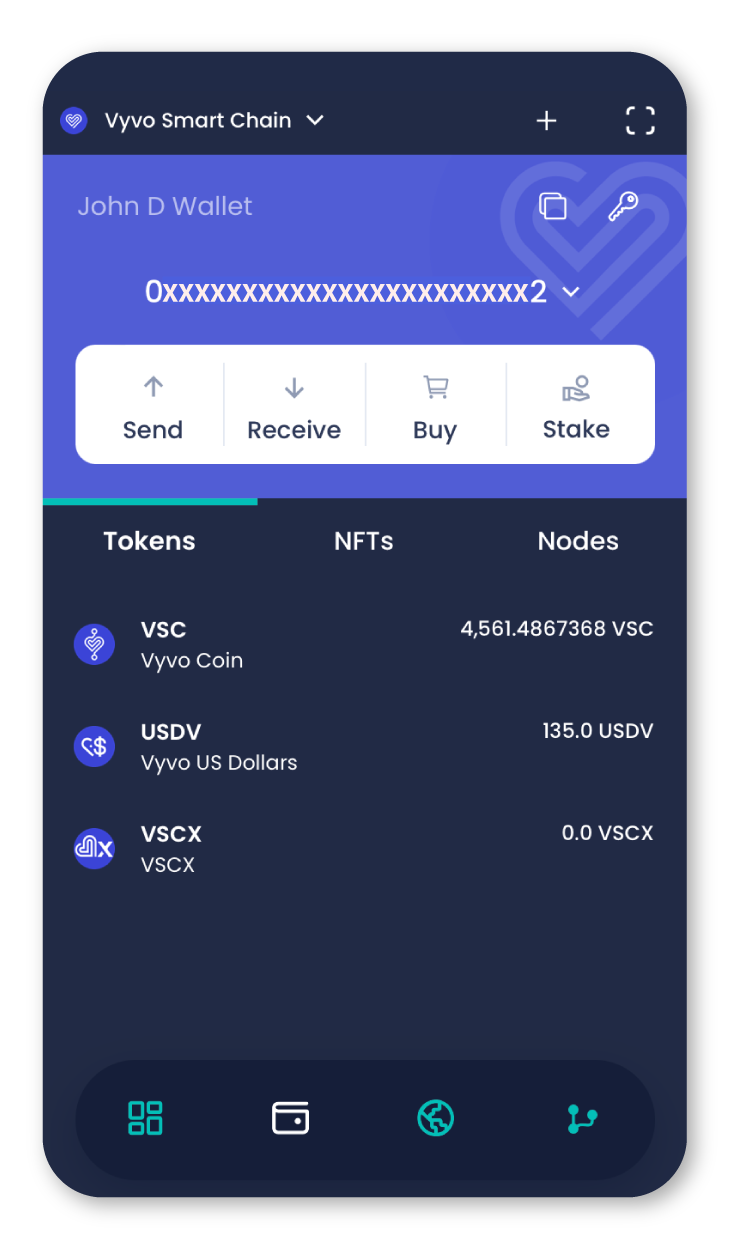Open the VSCX token row
The width and height of the screenshot is (729, 1247).
(x=363, y=848)
